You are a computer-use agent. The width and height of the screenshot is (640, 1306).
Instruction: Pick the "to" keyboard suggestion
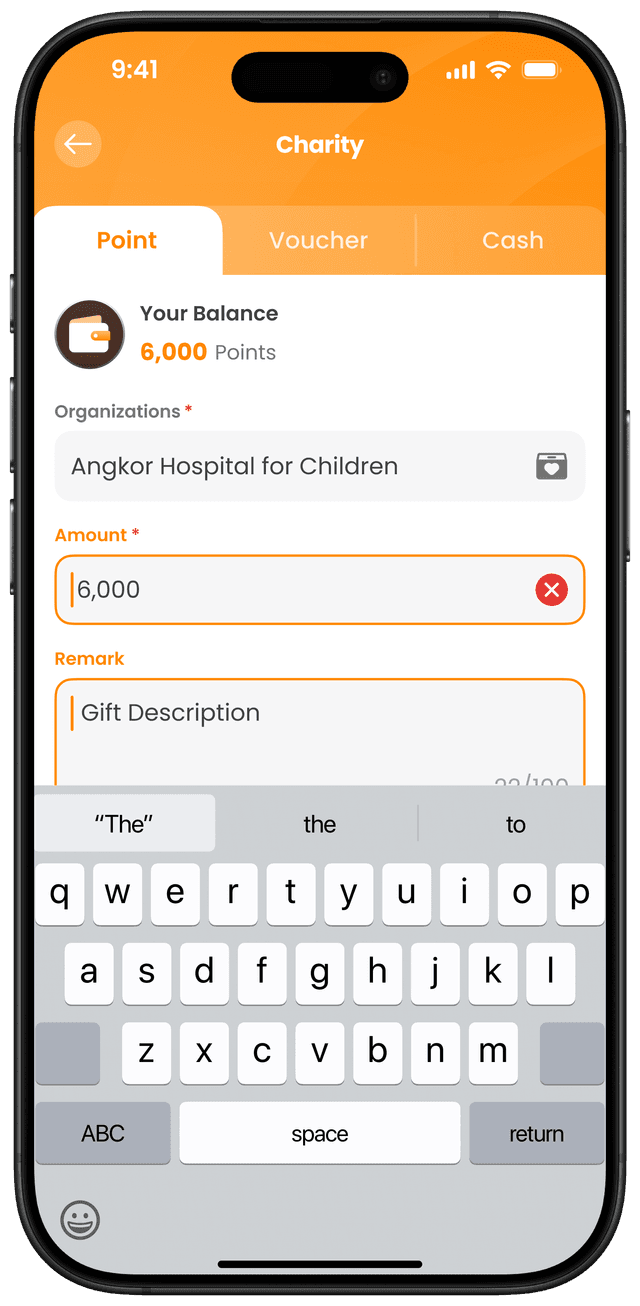pos(515,824)
